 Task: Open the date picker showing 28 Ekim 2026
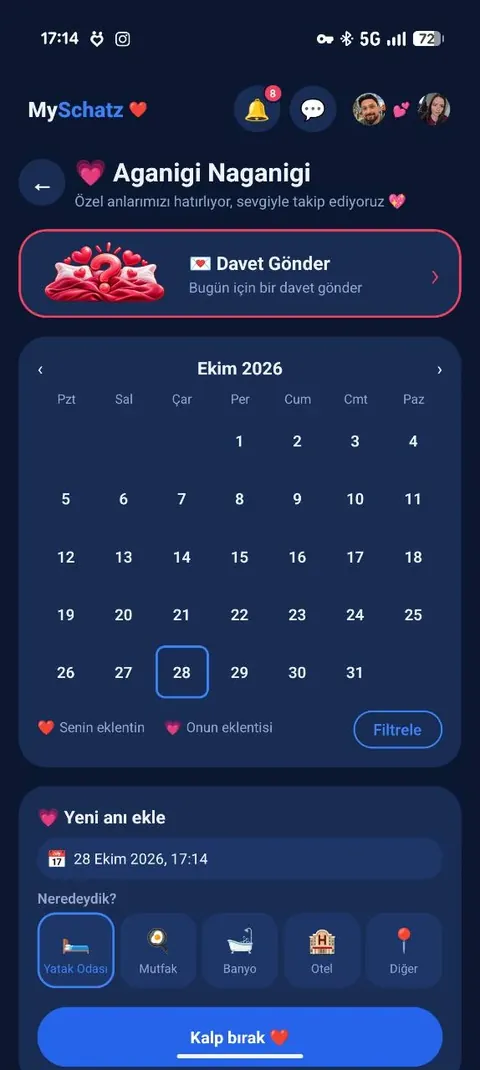[240, 858]
